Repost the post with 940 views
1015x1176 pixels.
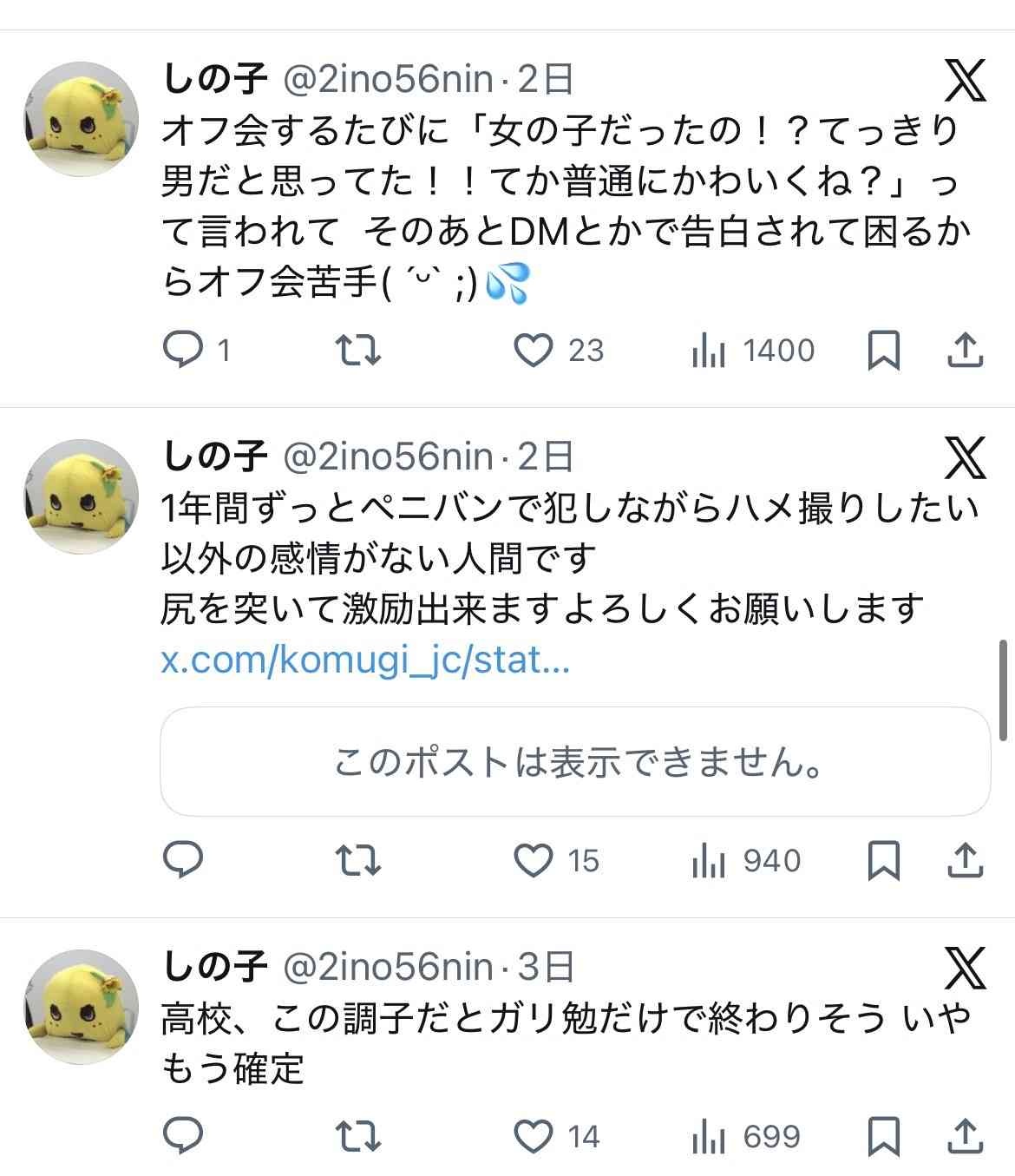pyautogui.click(x=357, y=861)
